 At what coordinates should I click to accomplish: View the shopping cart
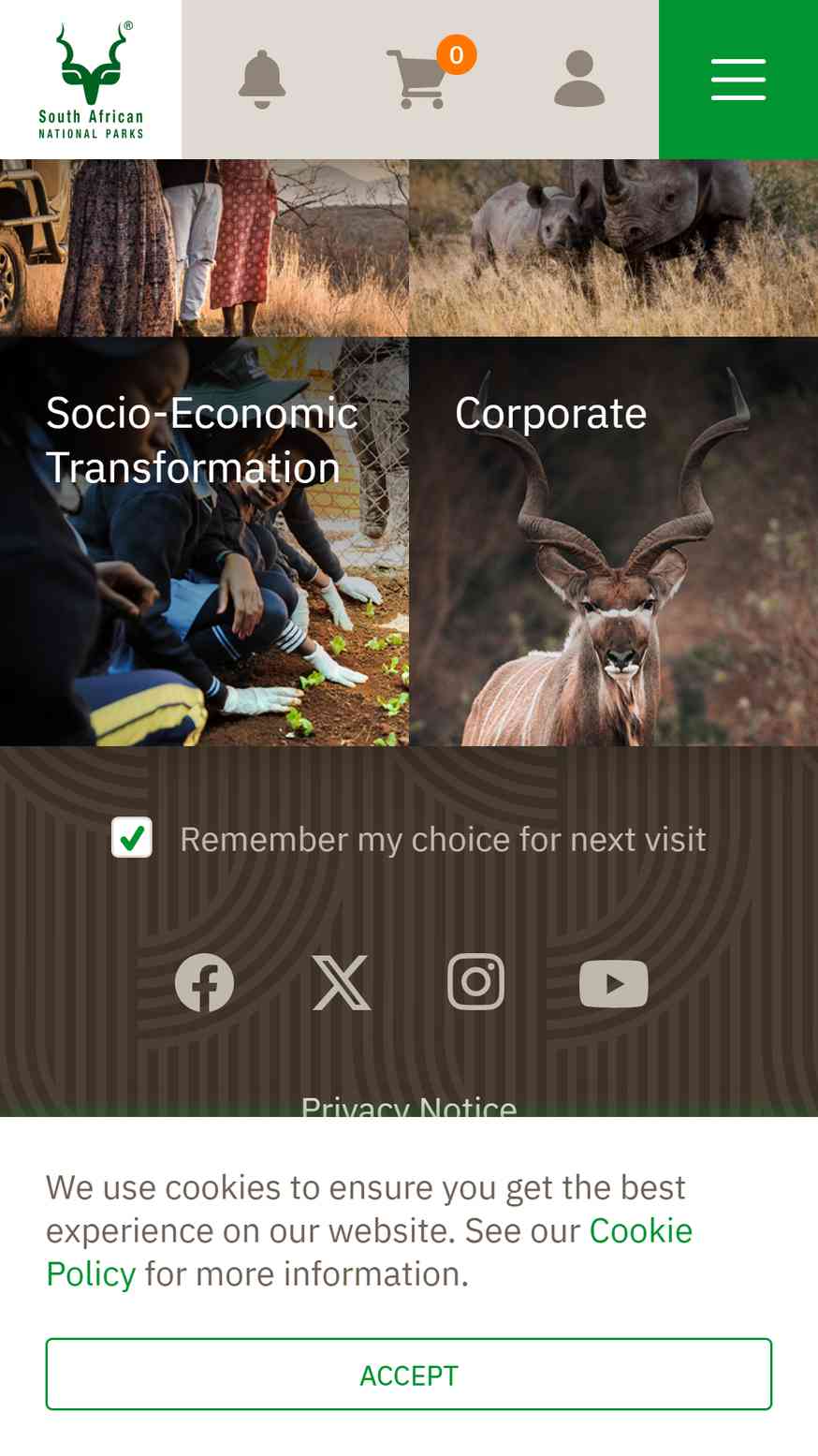pyautogui.click(x=417, y=80)
